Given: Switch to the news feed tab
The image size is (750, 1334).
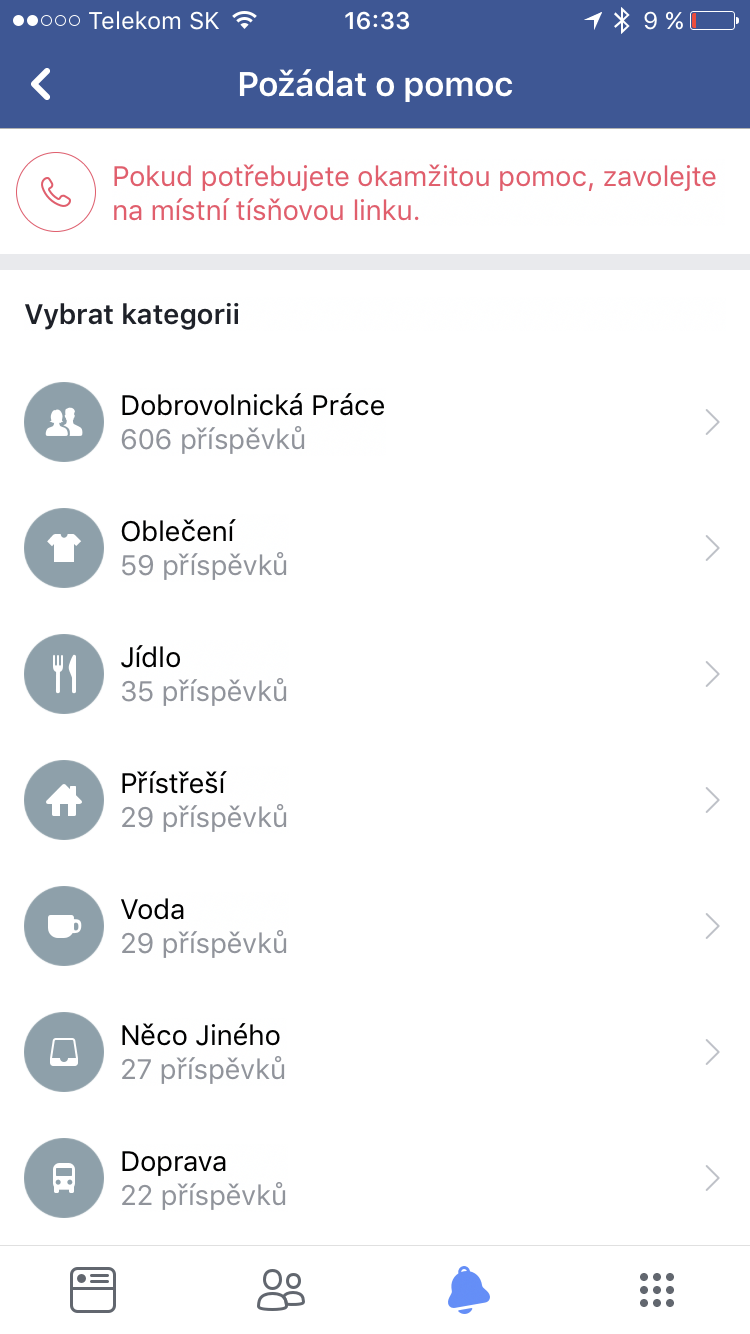Looking at the screenshot, I should [x=93, y=1289].
